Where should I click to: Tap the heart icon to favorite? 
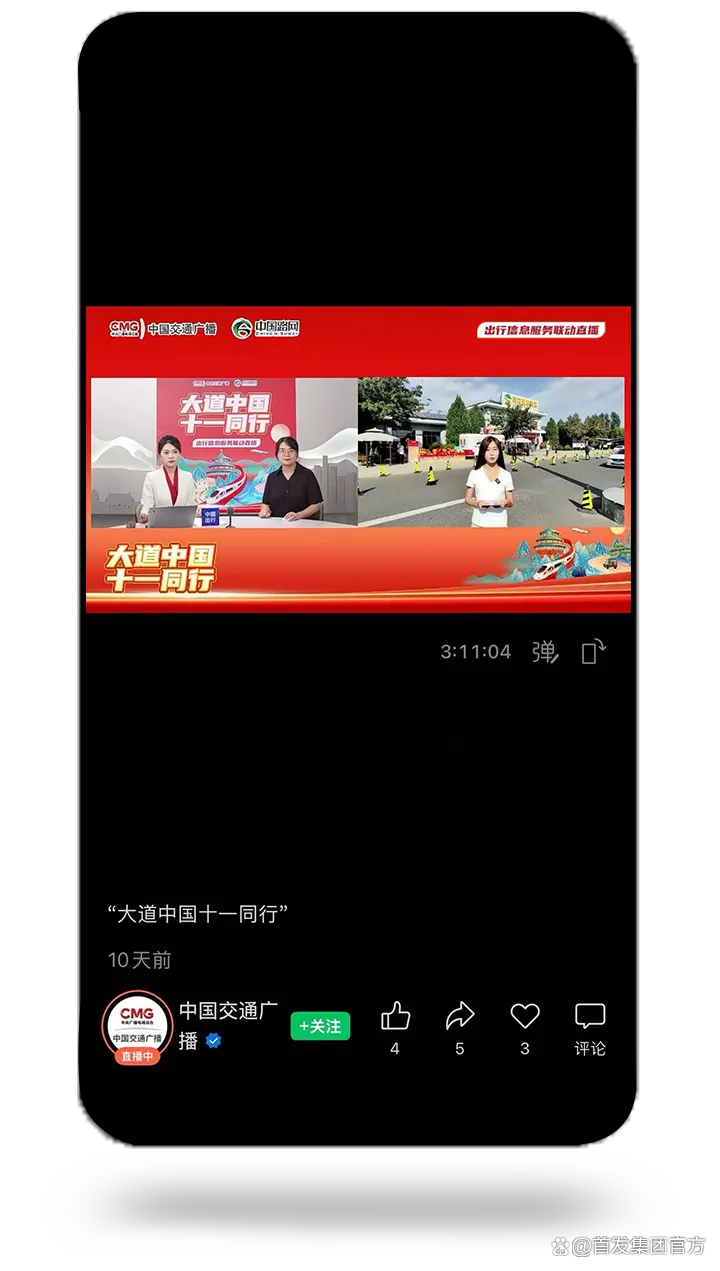(525, 1017)
